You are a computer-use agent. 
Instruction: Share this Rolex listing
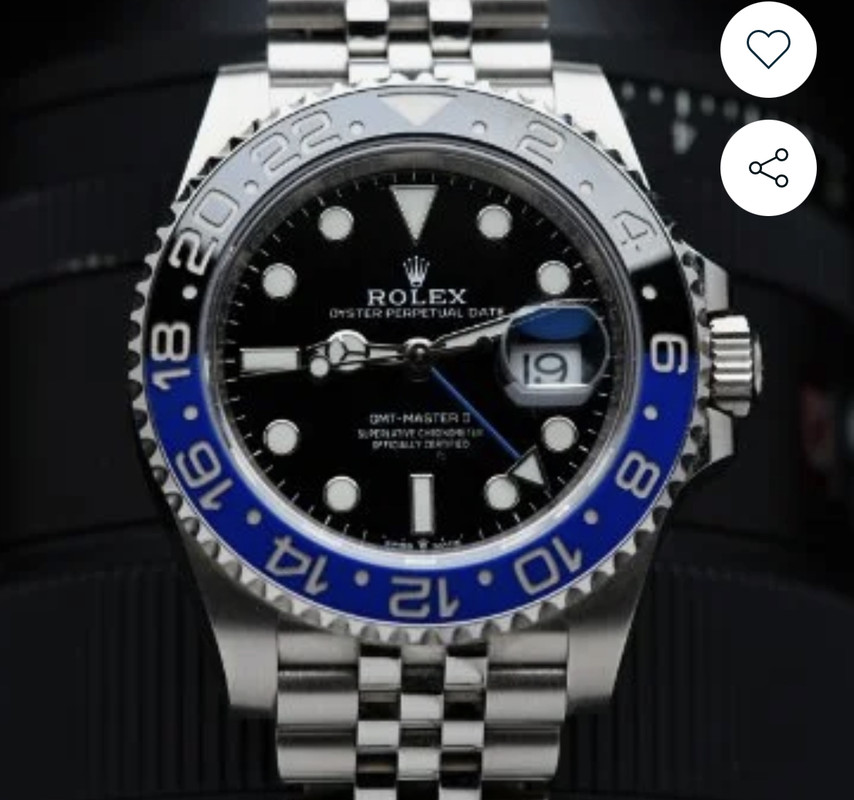tap(768, 168)
